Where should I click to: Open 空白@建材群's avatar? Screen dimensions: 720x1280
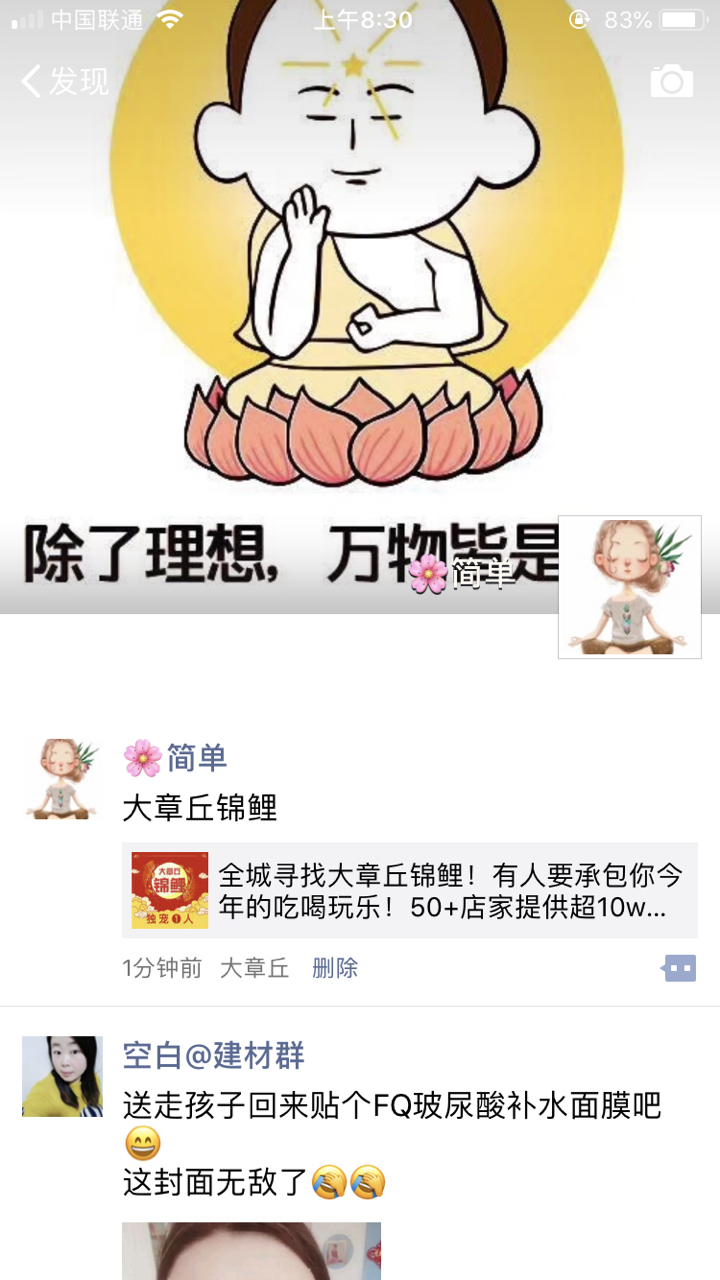62,1076
